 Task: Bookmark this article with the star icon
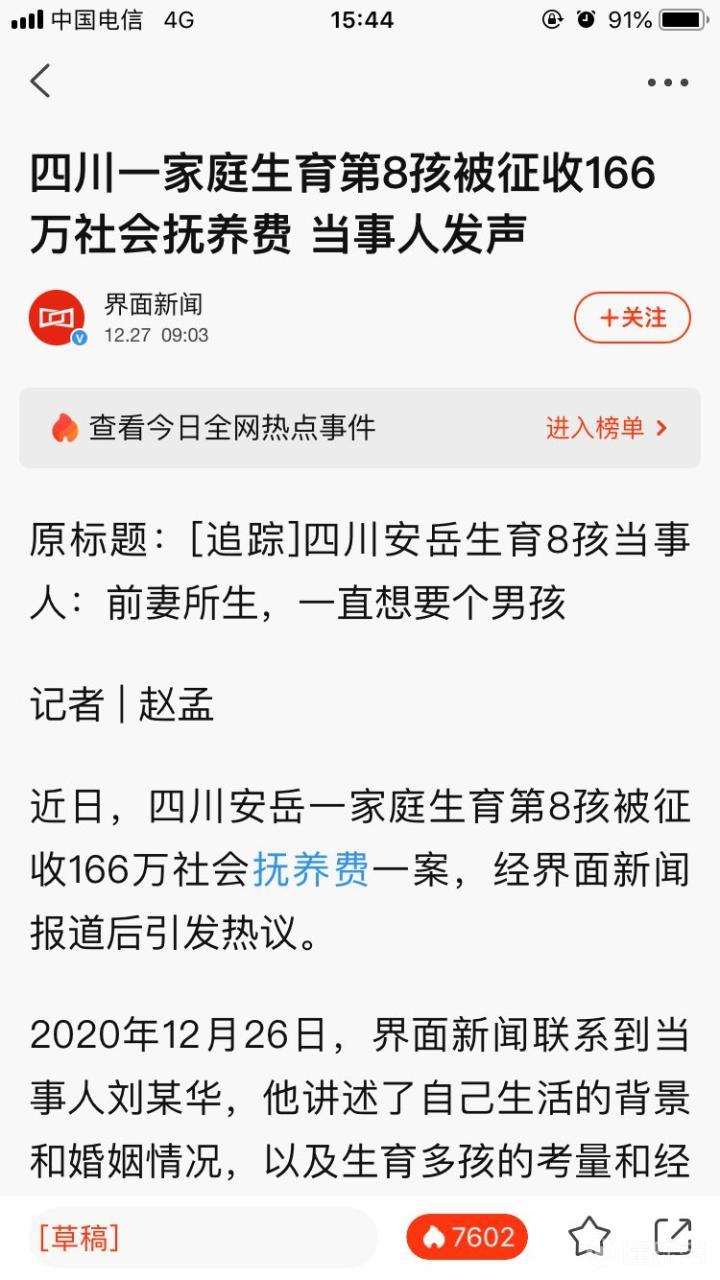589,1237
